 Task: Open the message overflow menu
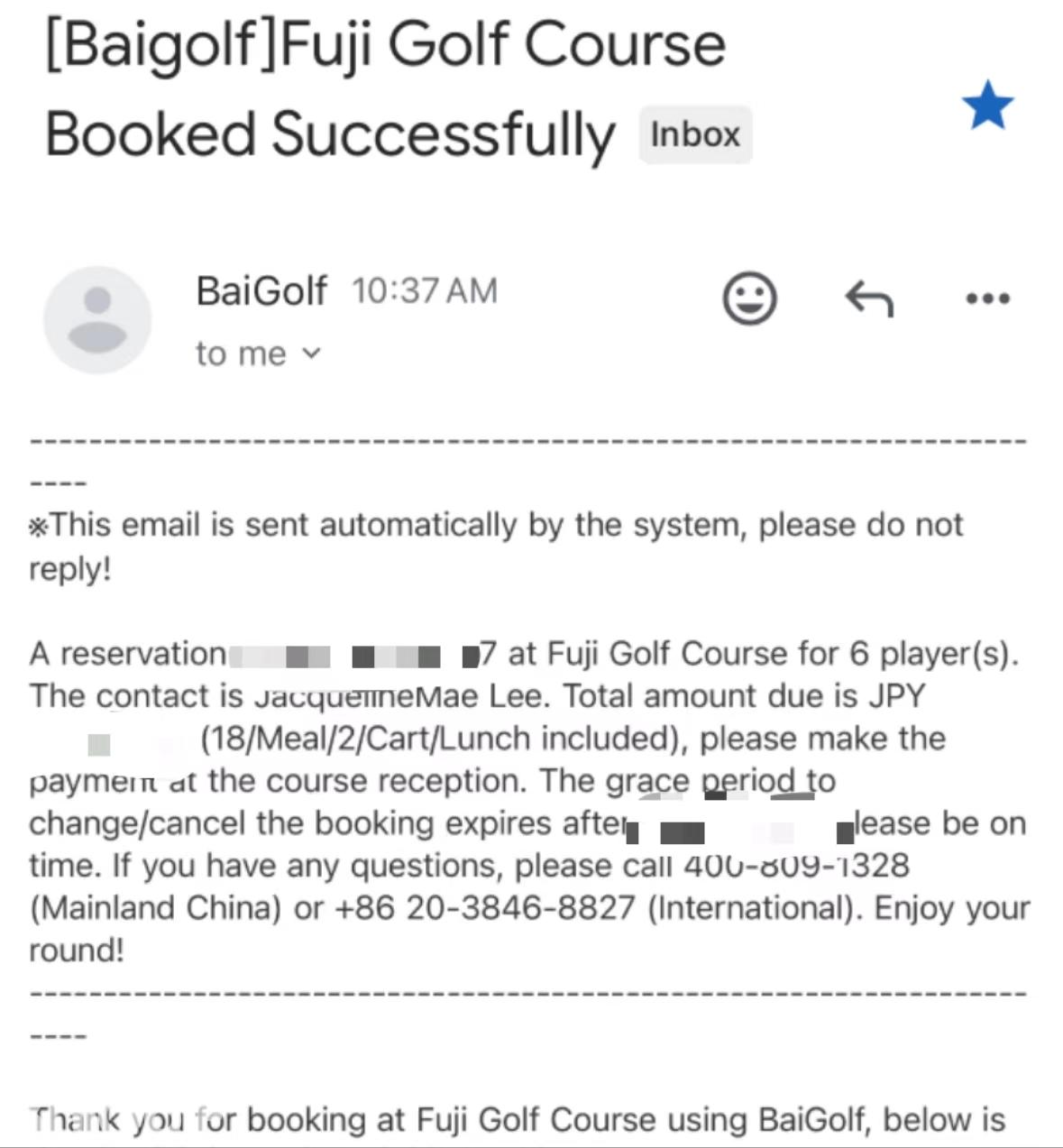pos(987,298)
